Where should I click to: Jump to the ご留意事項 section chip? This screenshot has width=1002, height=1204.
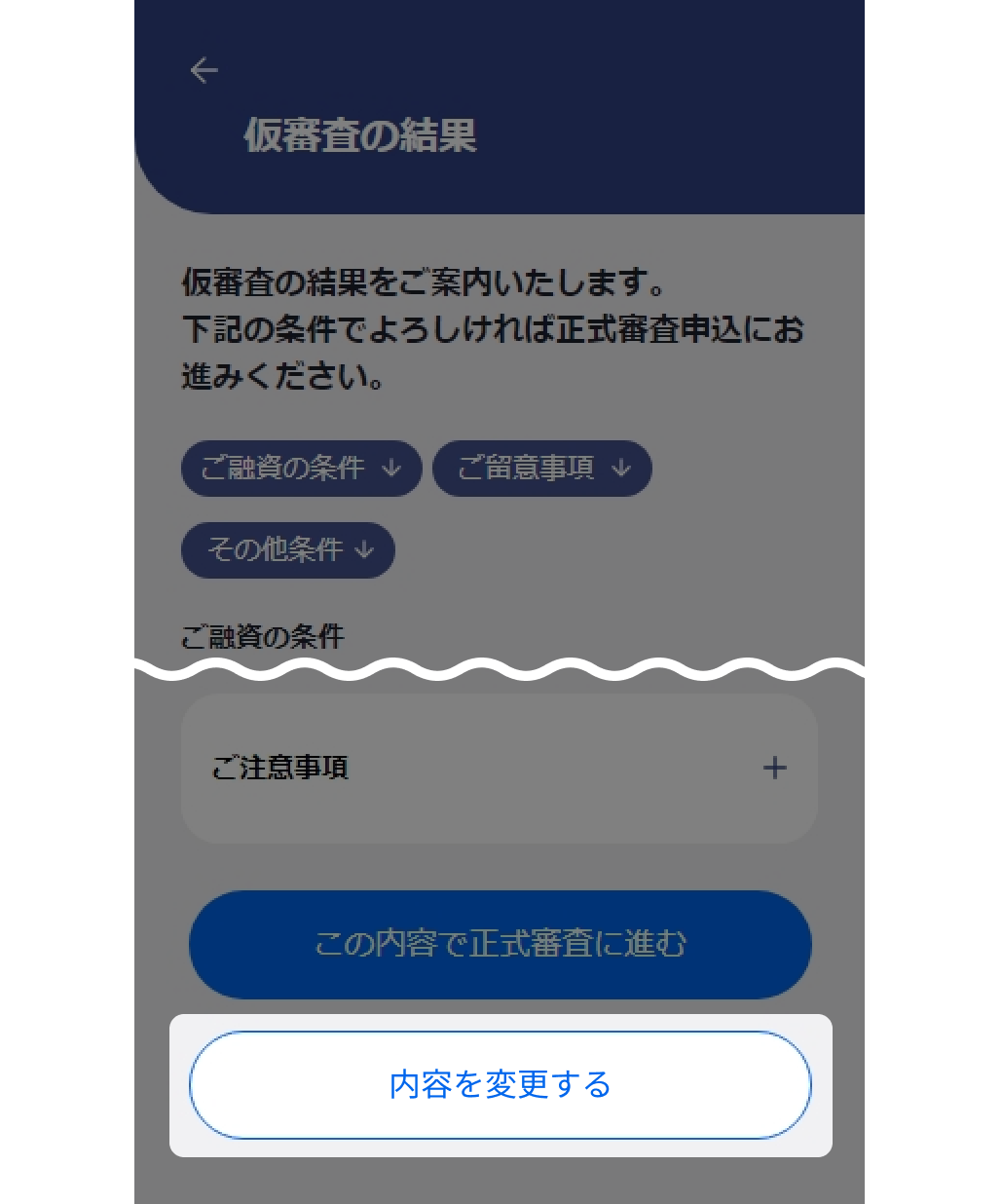(541, 469)
